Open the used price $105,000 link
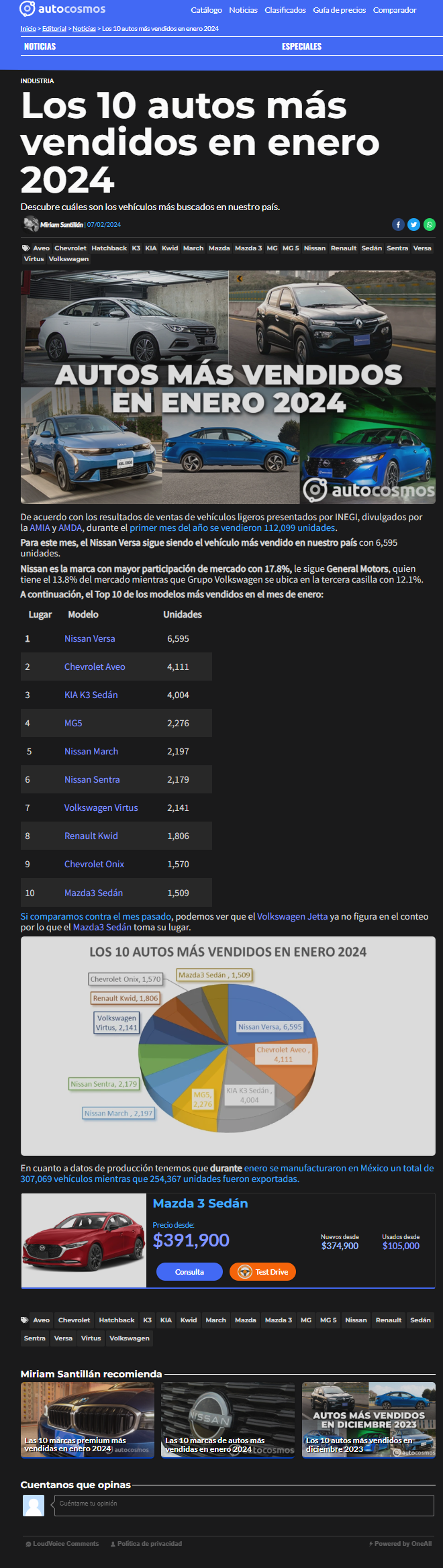The width and height of the screenshot is (443, 1568). point(401,1246)
